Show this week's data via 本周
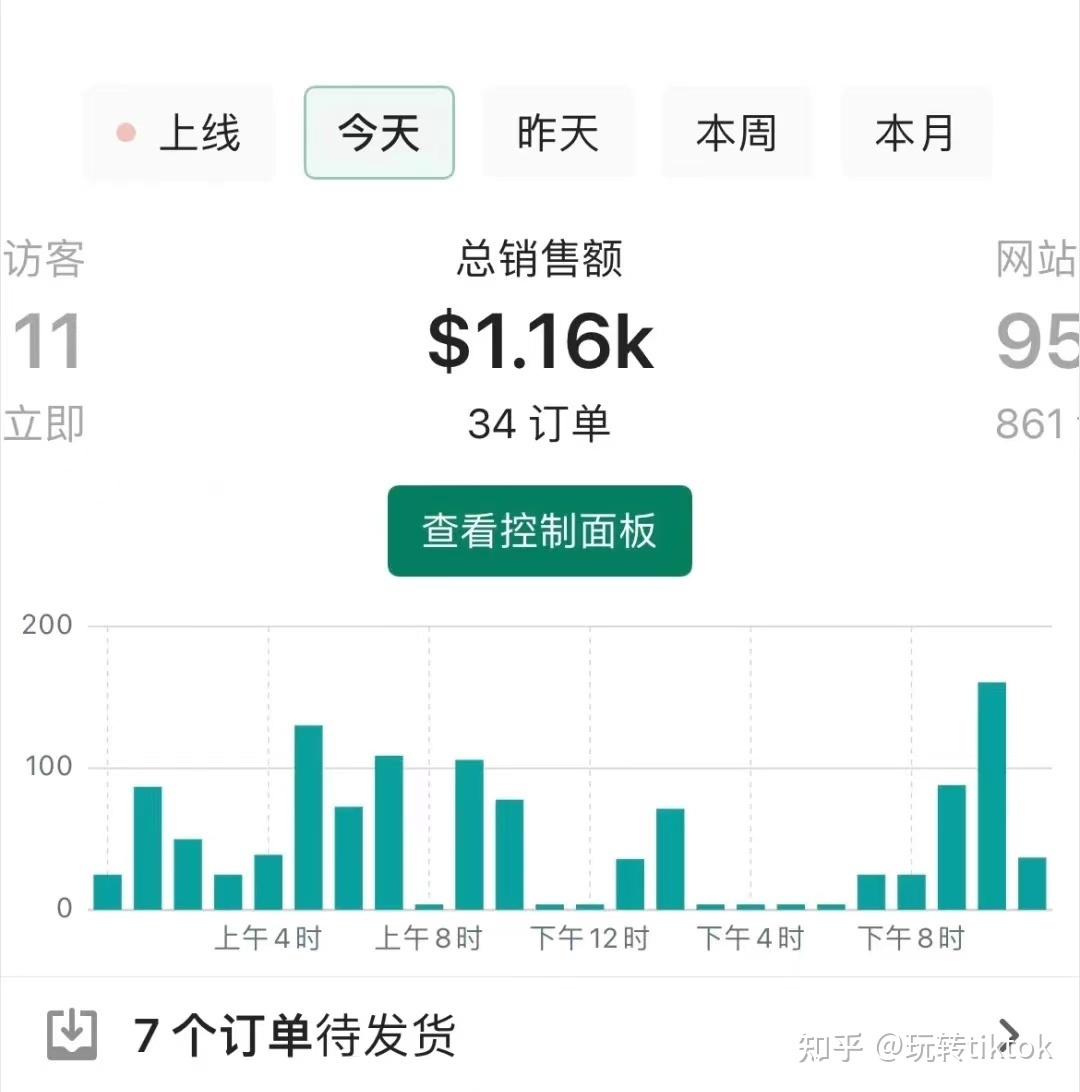This screenshot has height=1092, width=1080. [x=736, y=133]
